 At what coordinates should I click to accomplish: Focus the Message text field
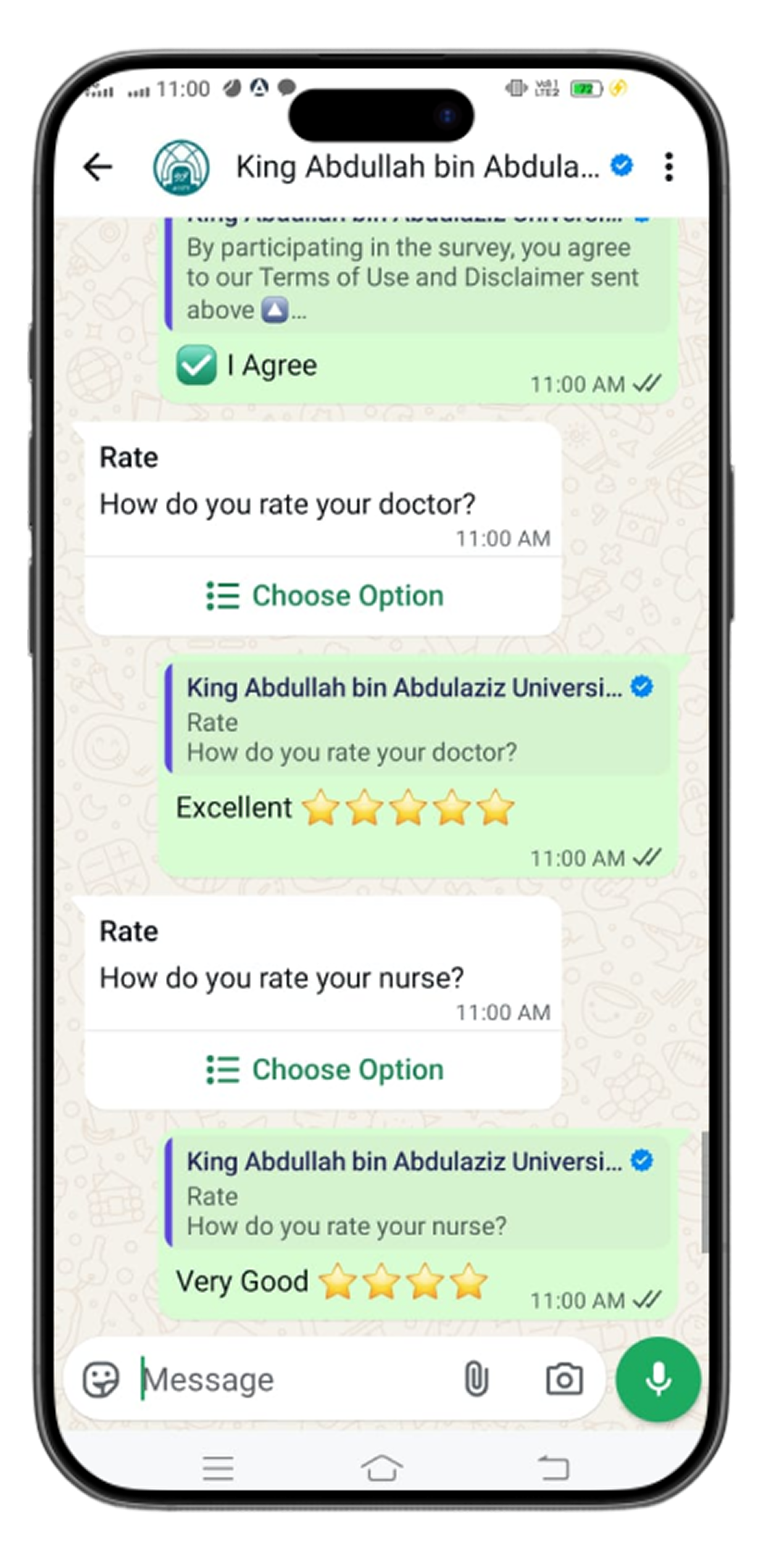click(290, 1380)
